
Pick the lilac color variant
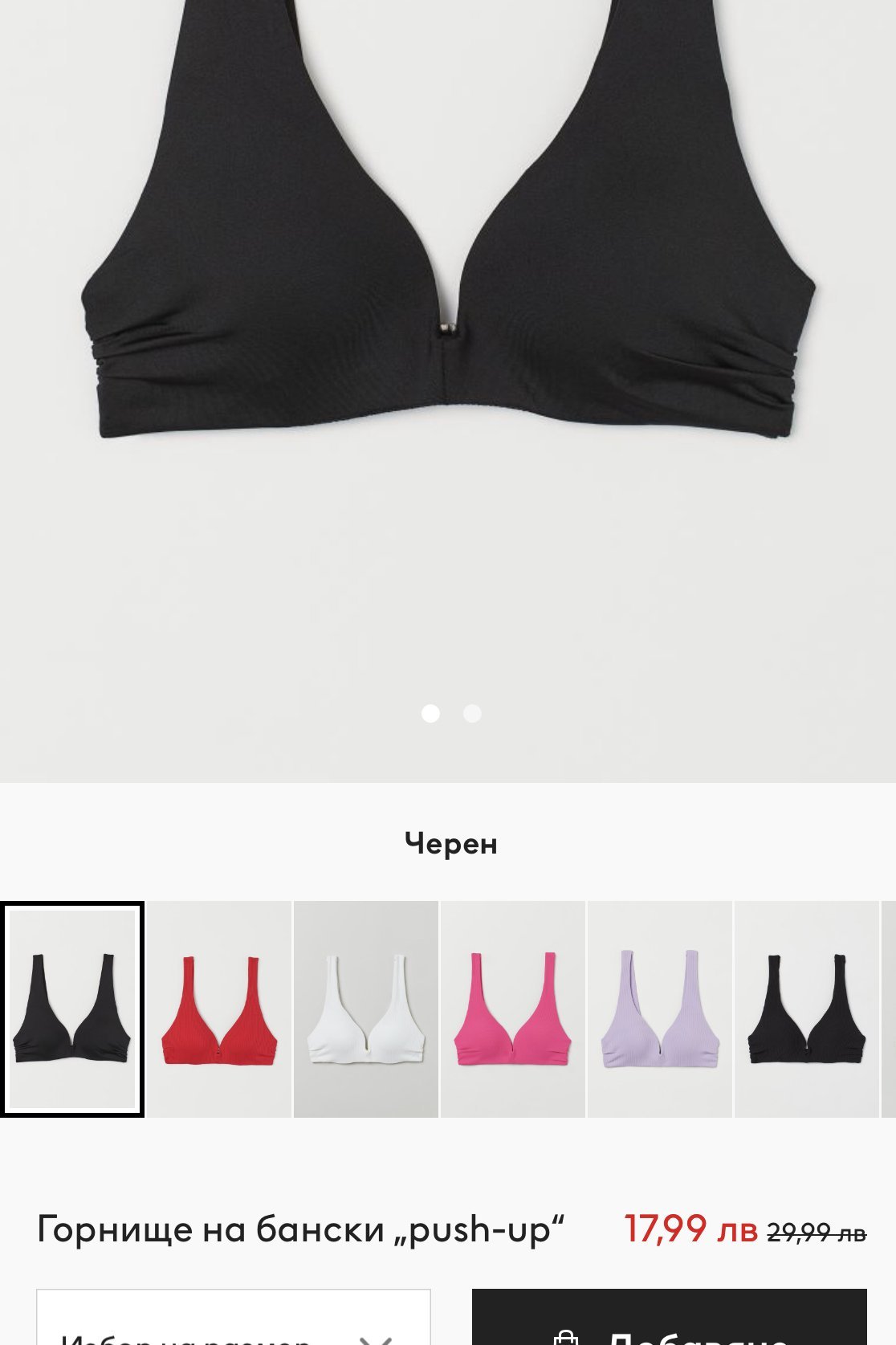tap(660, 1009)
